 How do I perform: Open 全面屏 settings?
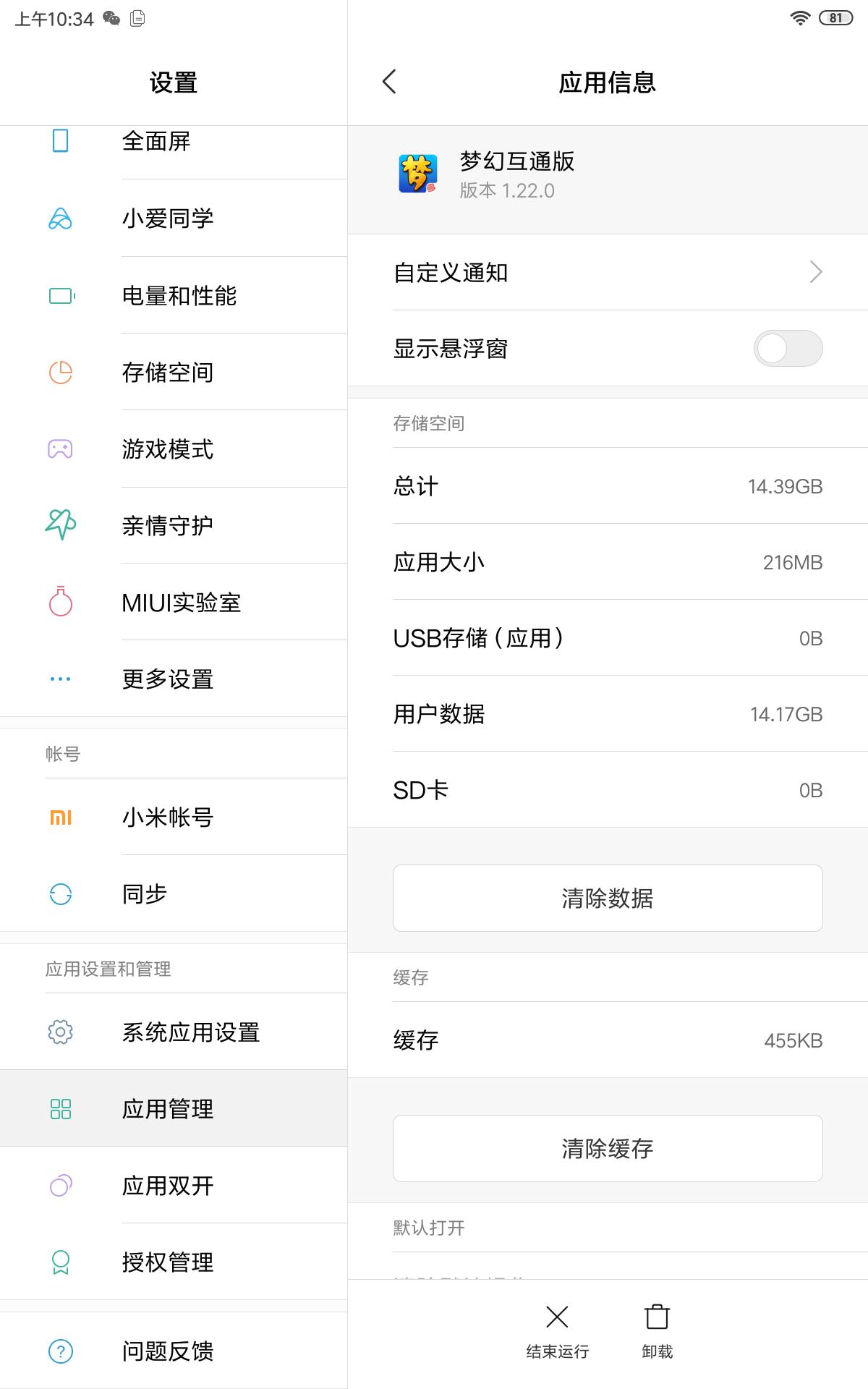pos(174,143)
